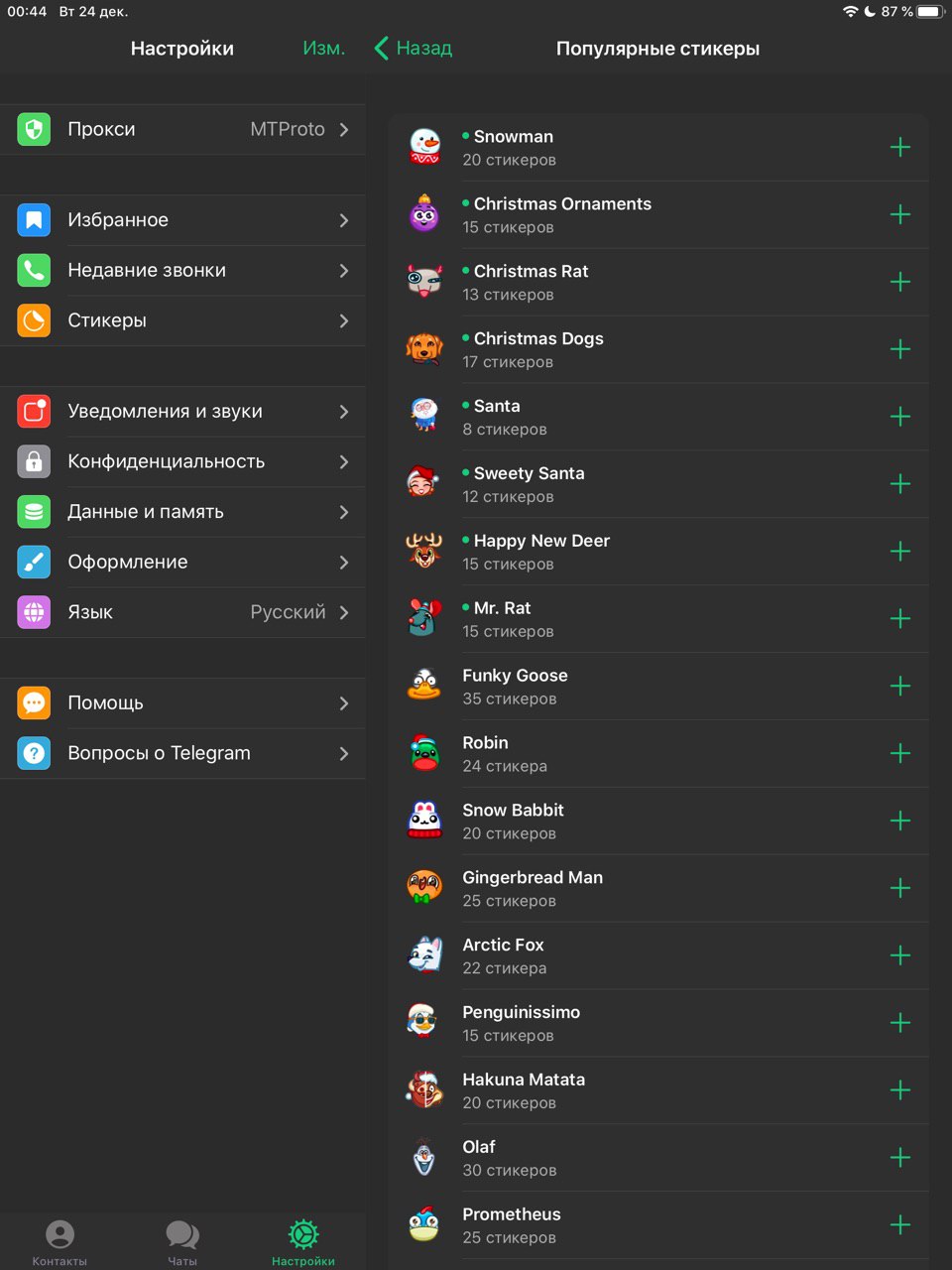Open Избранное saved messages

[x=182, y=219]
